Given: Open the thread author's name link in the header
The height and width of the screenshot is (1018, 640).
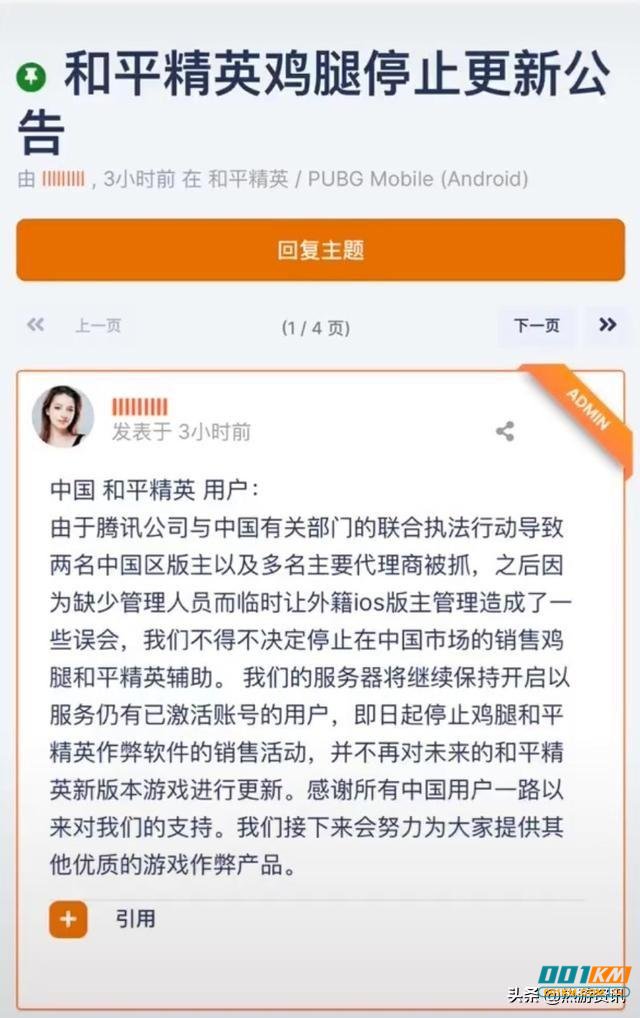Looking at the screenshot, I should pyautogui.click(x=63, y=180).
